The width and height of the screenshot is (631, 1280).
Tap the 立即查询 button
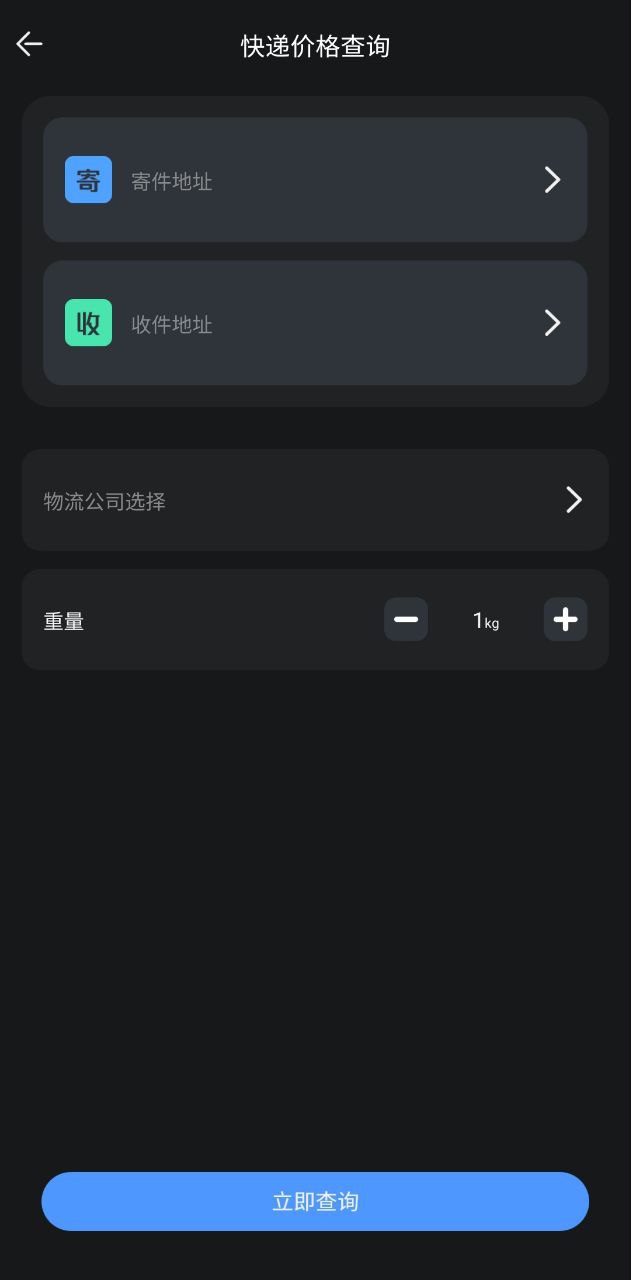pos(314,1201)
